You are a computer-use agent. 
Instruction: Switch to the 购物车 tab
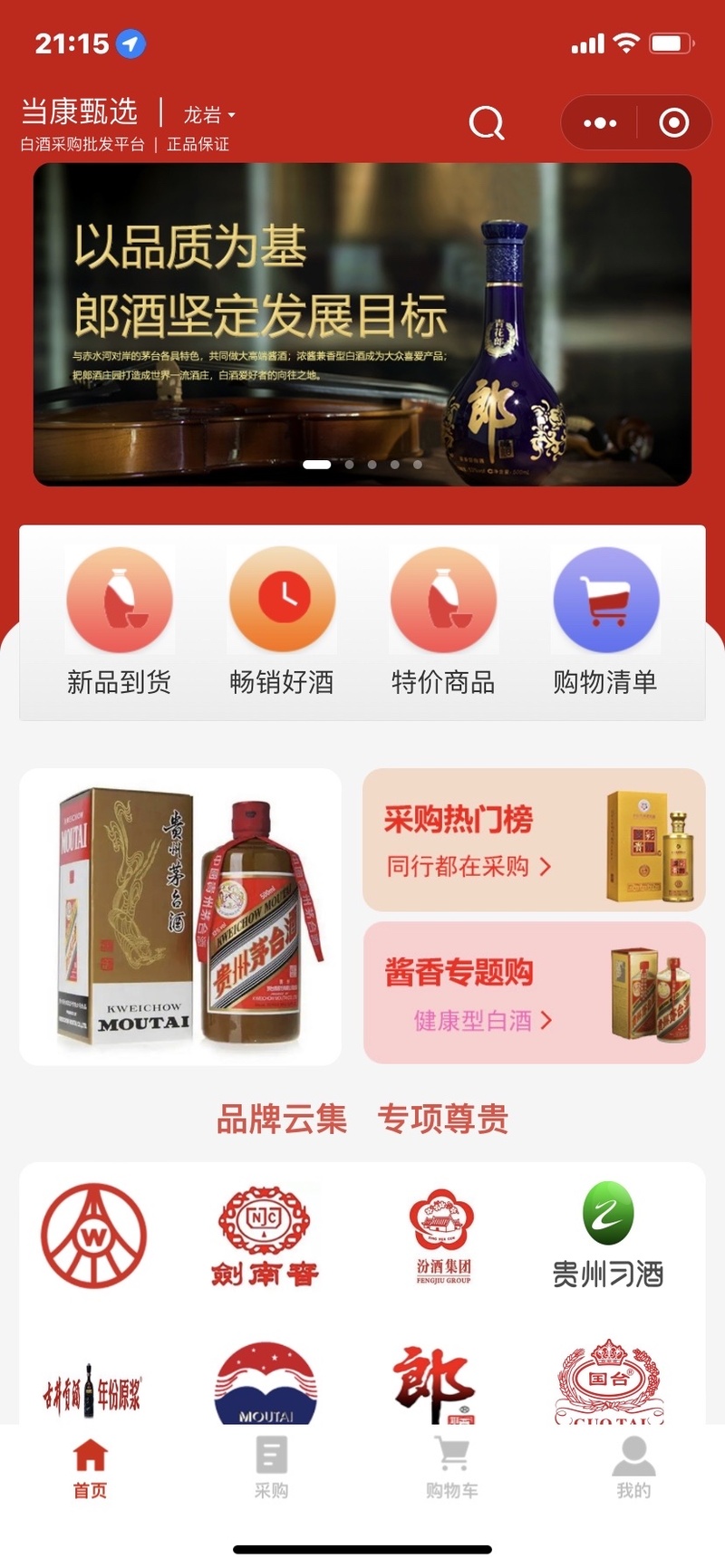tap(452, 1467)
